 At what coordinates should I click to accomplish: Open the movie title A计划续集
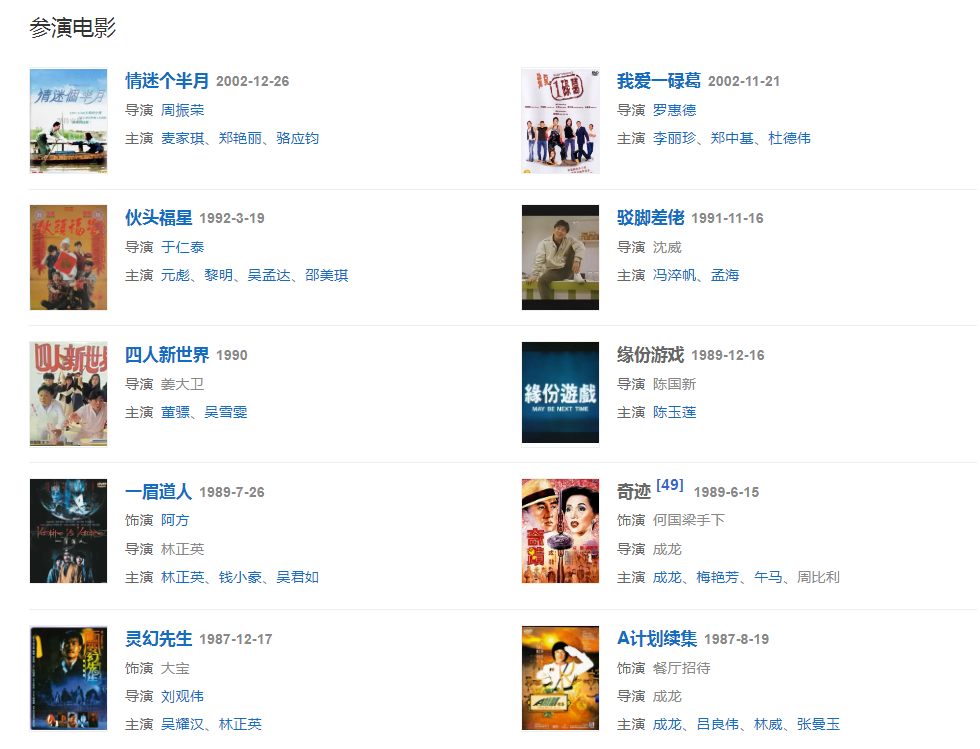(657, 639)
